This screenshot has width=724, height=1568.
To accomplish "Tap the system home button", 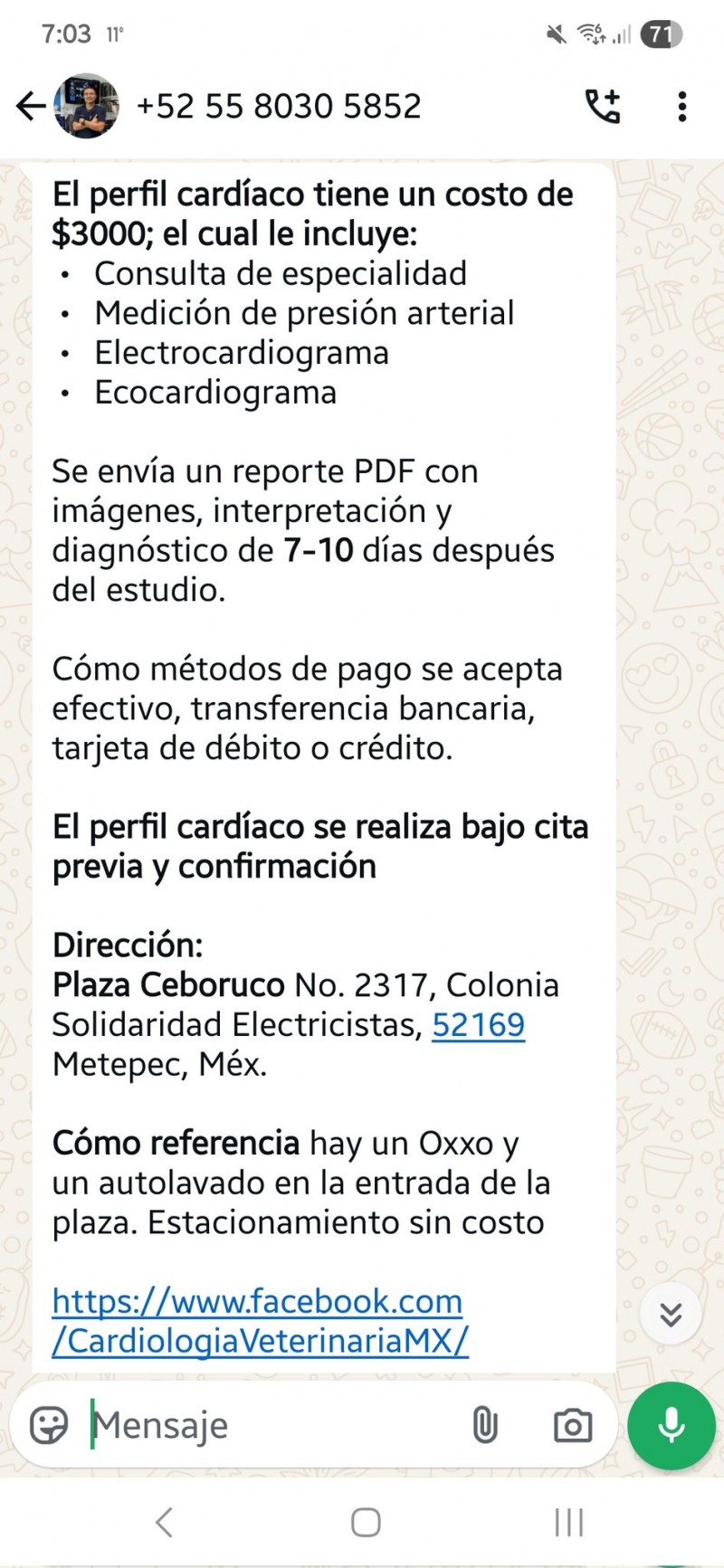I will (x=365, y=1522).
